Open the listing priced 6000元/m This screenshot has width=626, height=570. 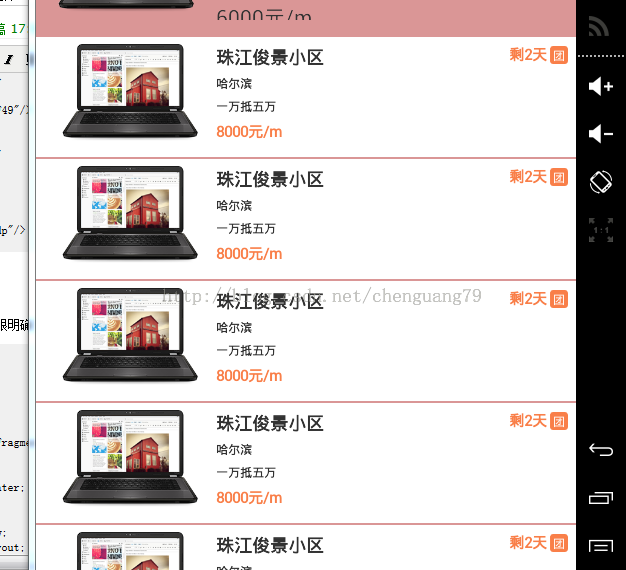305,16
